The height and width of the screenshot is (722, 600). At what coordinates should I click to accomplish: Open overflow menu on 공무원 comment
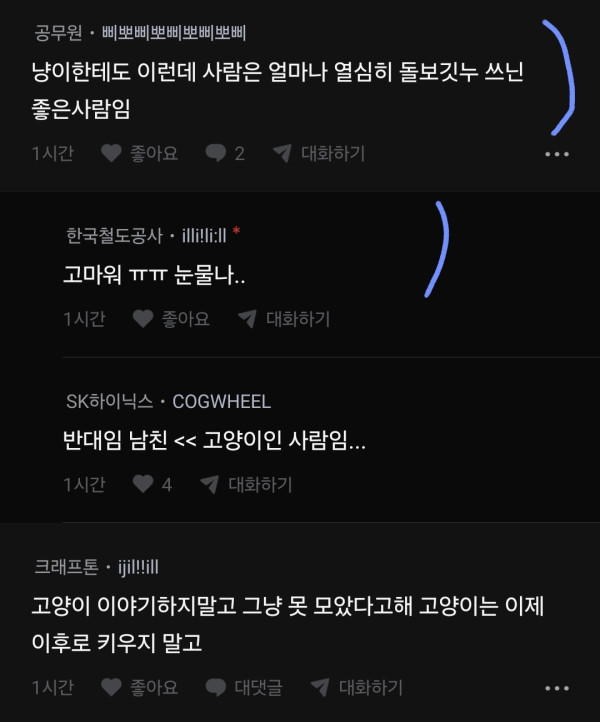pos(557,154)
